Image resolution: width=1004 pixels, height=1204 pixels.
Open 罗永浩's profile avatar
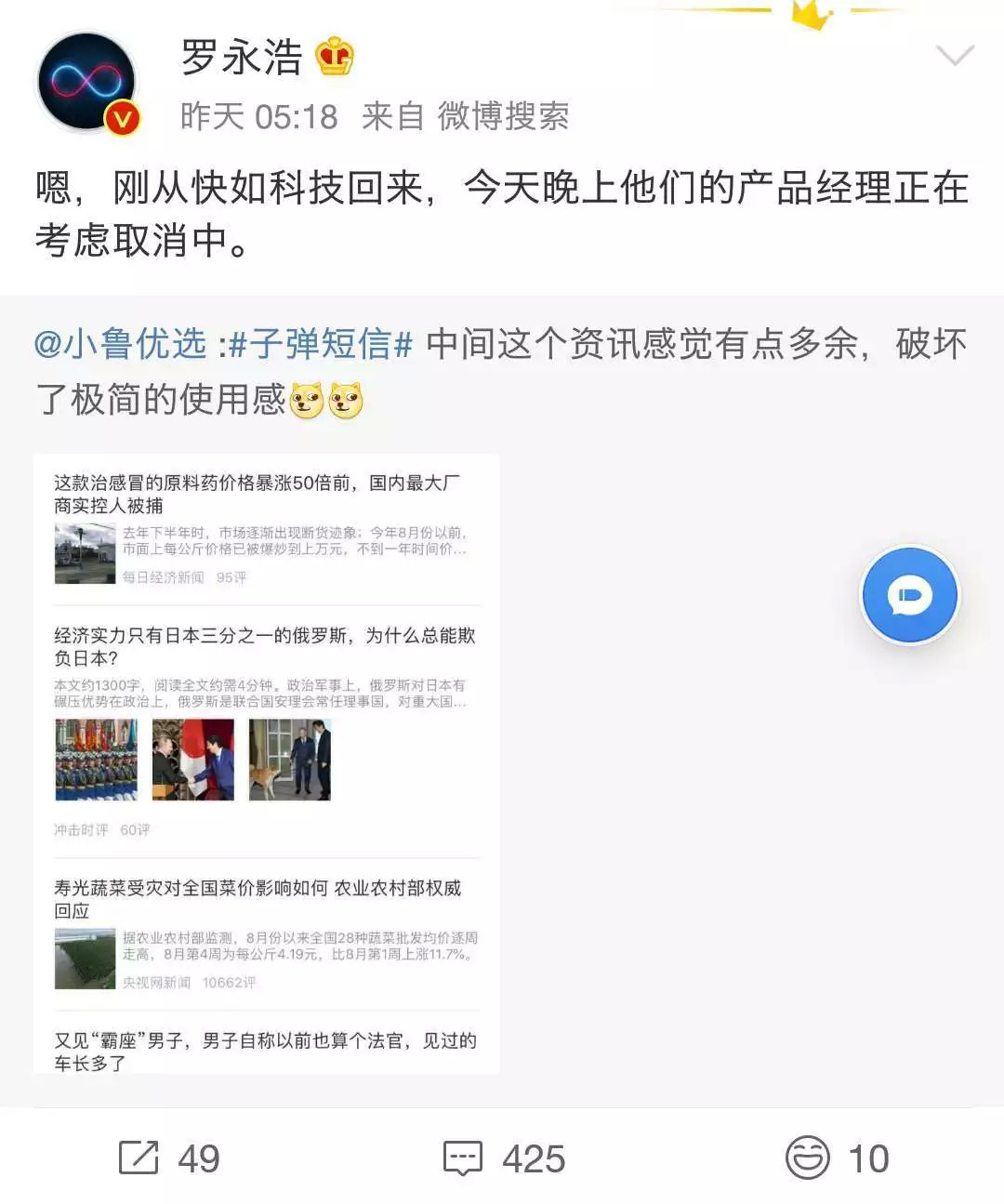[x=86, y=83]
